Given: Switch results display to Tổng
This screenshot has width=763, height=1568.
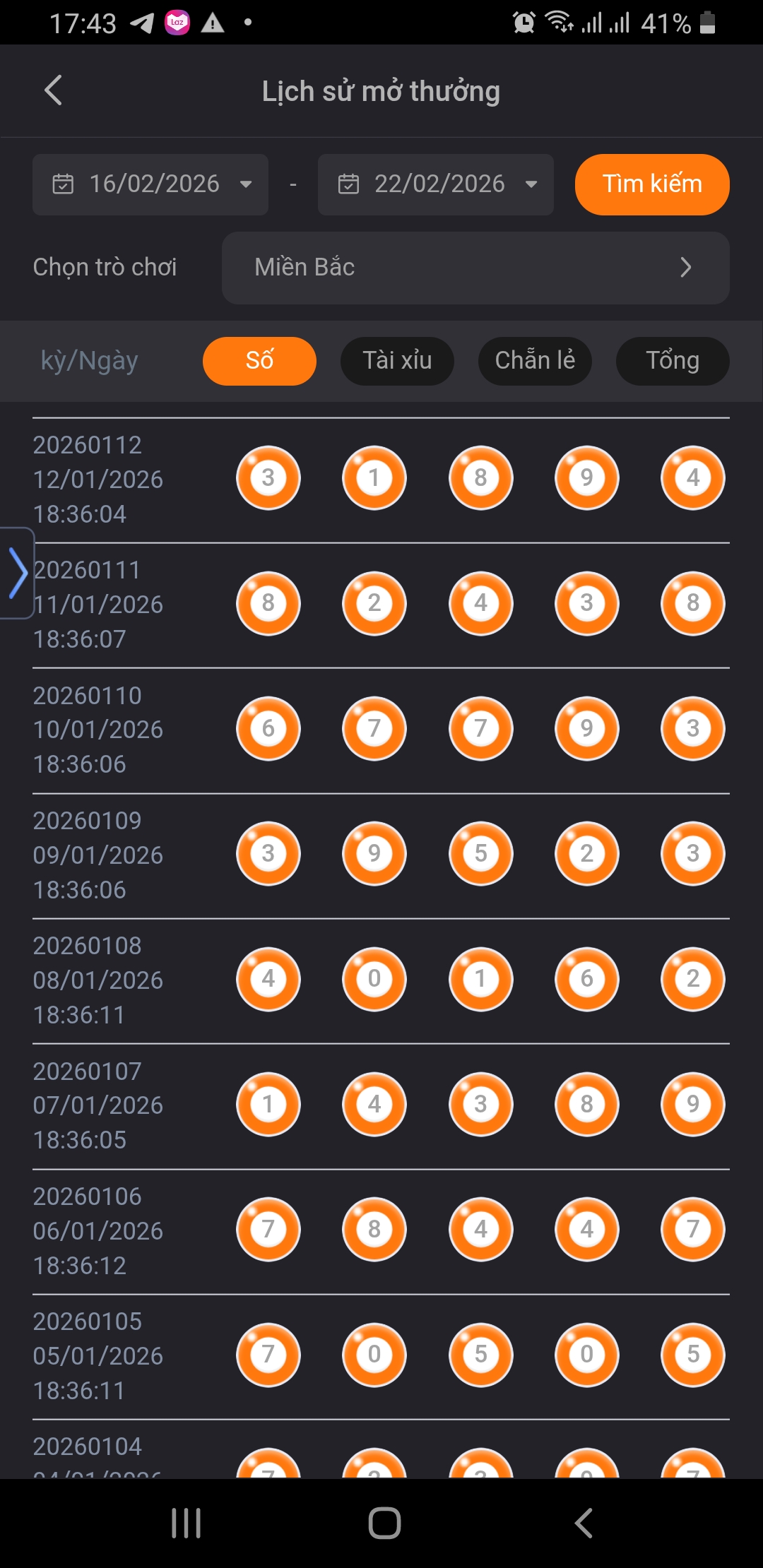Looking at the screenshot, I should coord(672,360).
